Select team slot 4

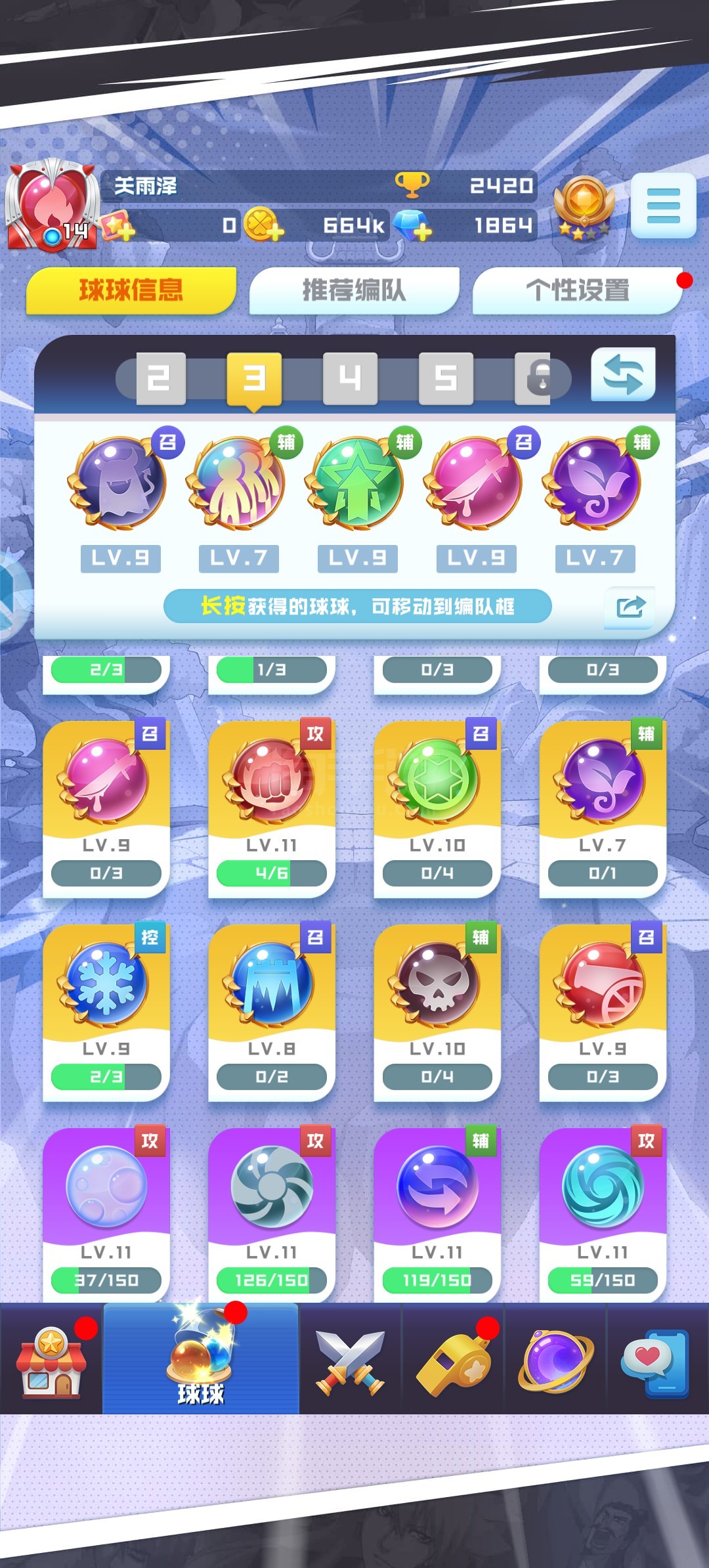[x=350, y=378]
